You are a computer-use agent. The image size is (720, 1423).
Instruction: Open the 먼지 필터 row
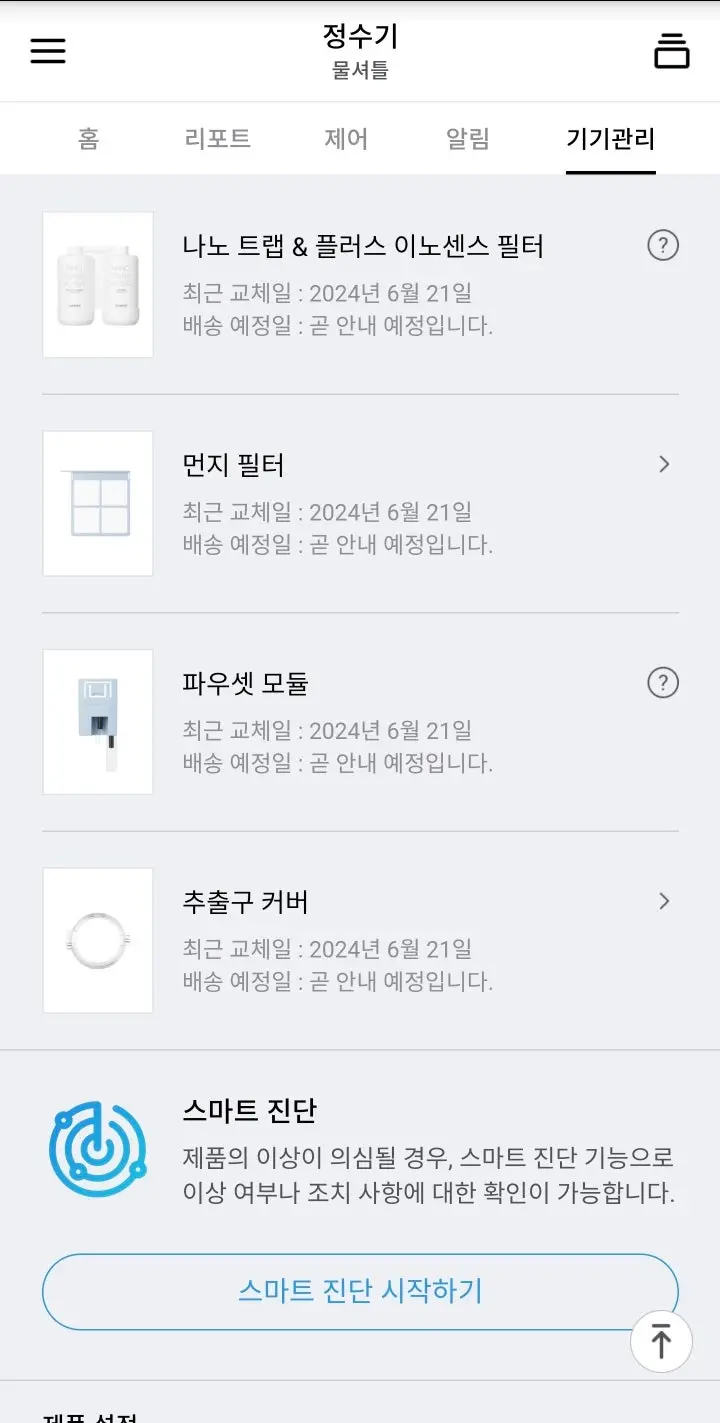tap(360, 504)
